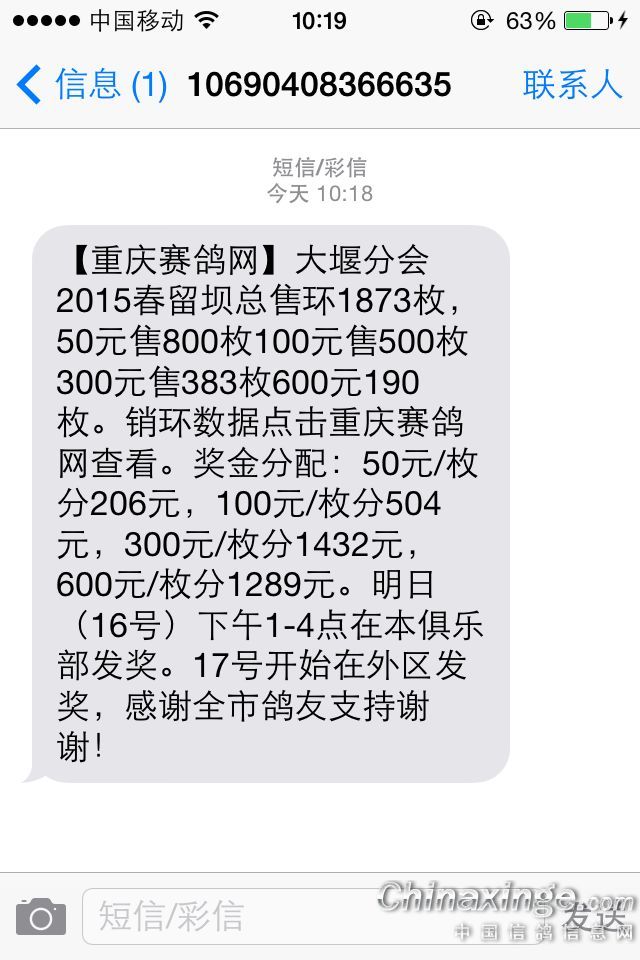Image resolution: width=640 pixels, height=960 pixels.
Task: Tap the camera icon to attach a photo
Action: (x=41, y=916)
